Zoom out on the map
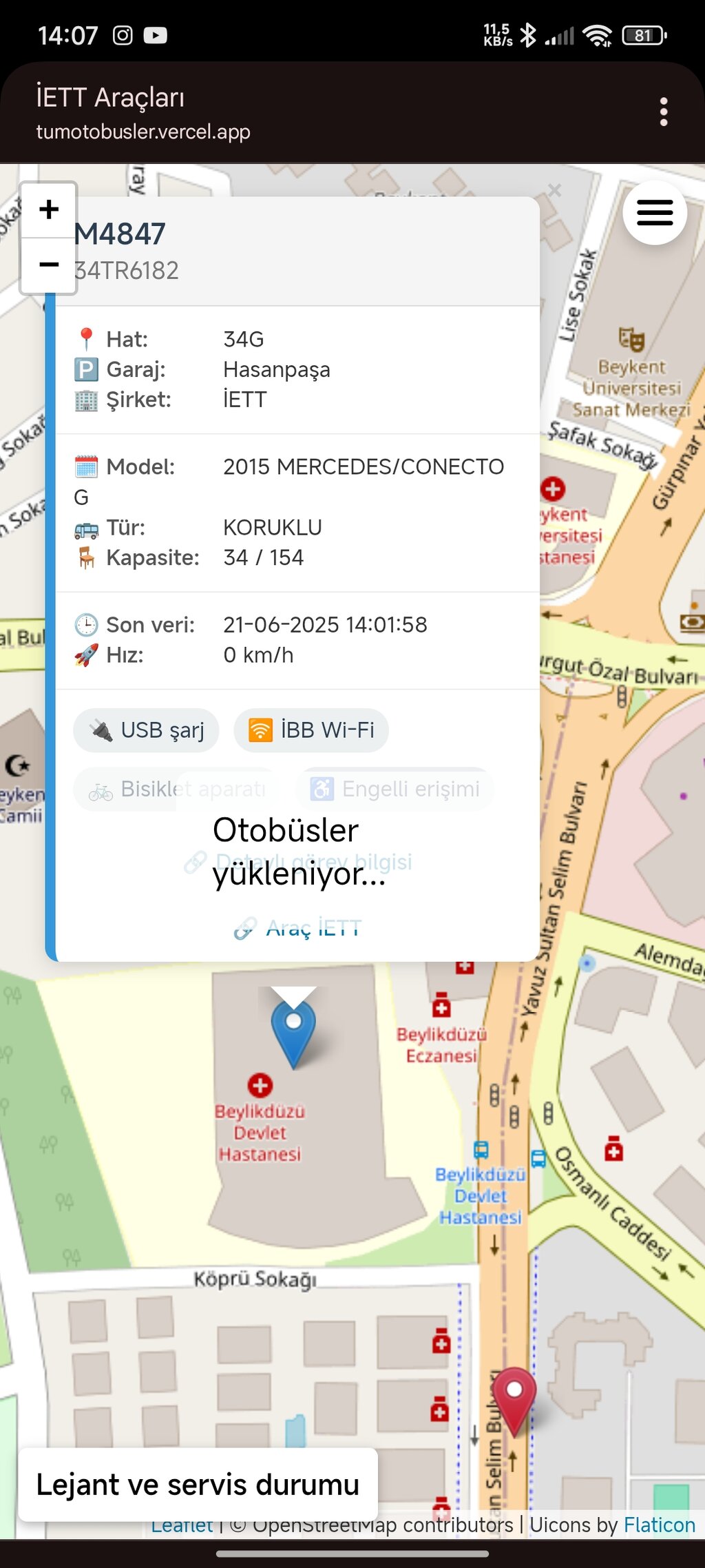This screenshot has height=1568, width=705. click(49, 265)
